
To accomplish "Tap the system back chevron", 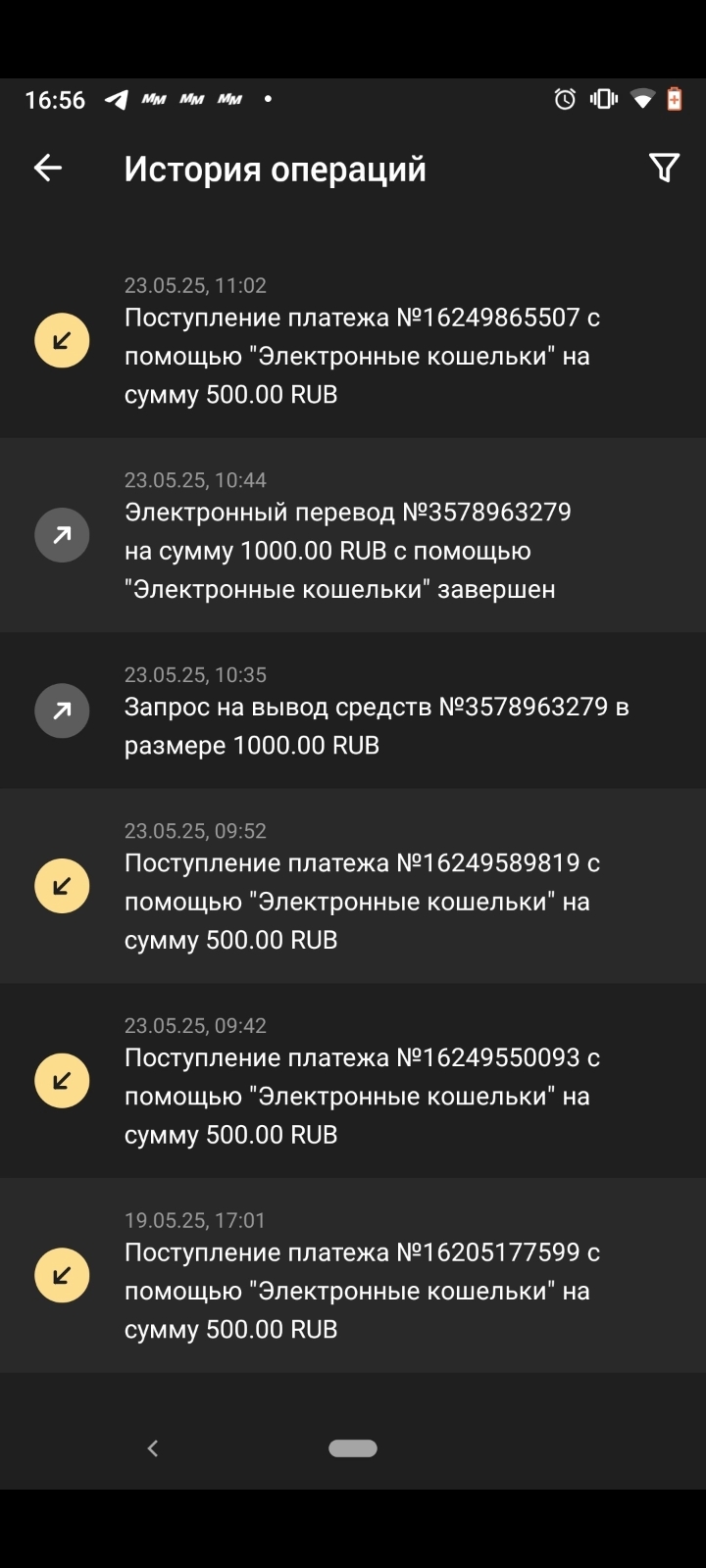I will coord(152,1448).
